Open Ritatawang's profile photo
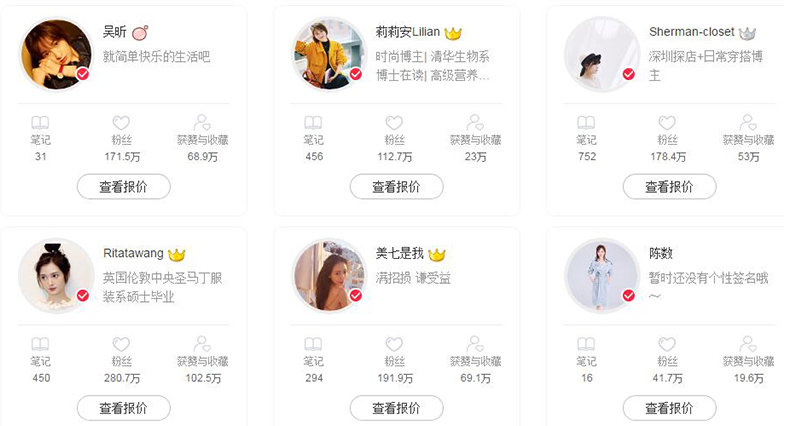 point(56,275)
